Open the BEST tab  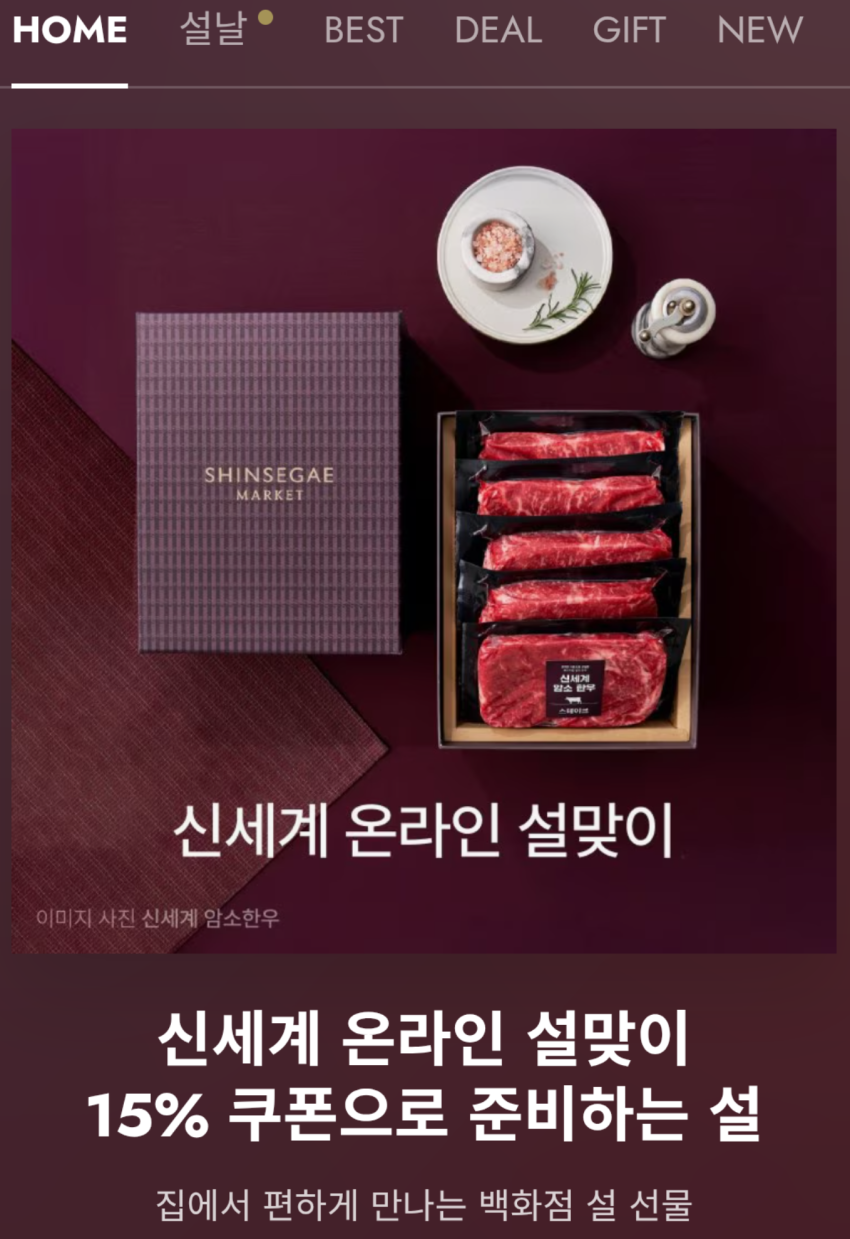(364, 30)
